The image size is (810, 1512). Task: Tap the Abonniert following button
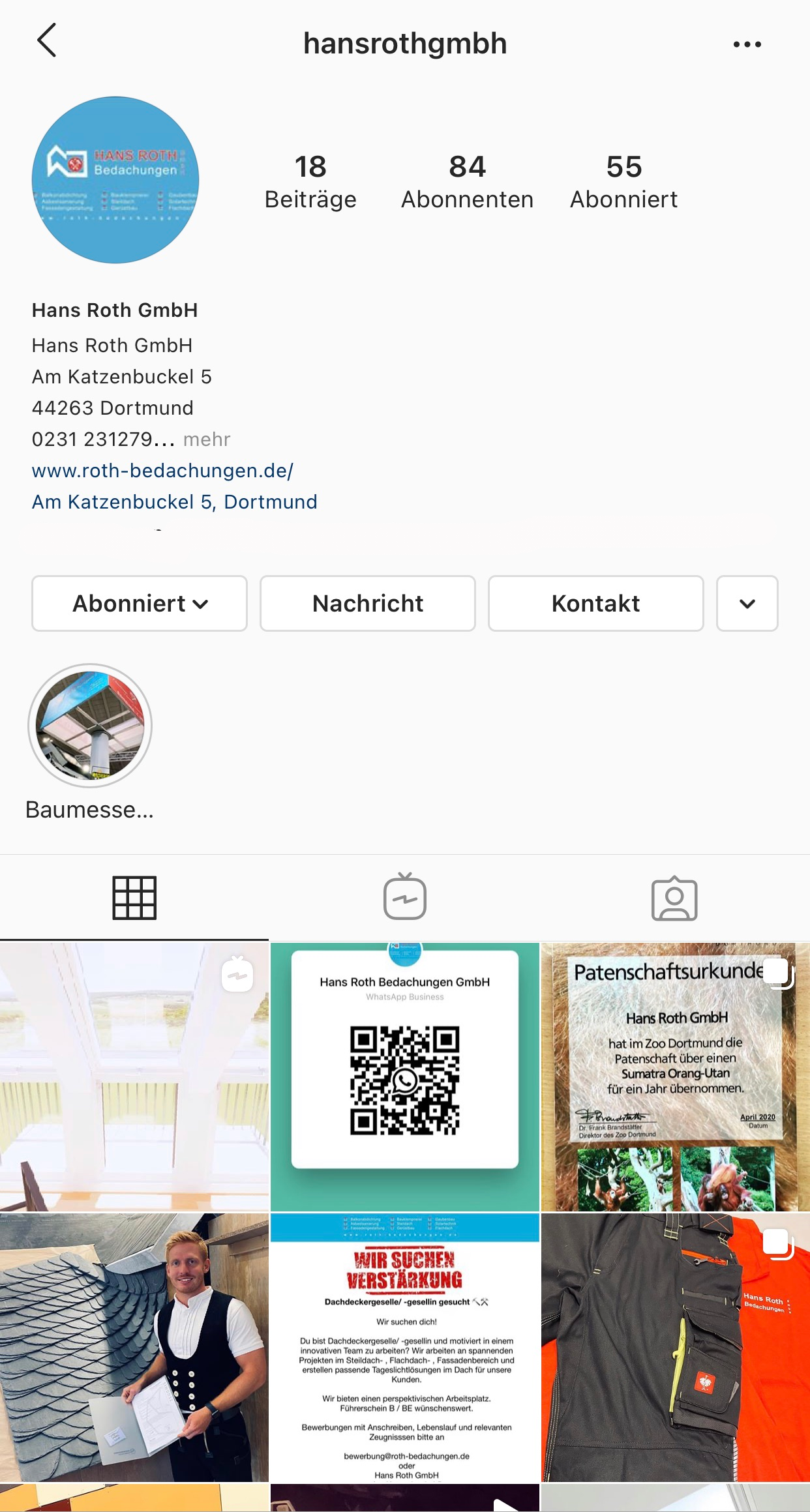pyautogui.click(x=140, y=604)
